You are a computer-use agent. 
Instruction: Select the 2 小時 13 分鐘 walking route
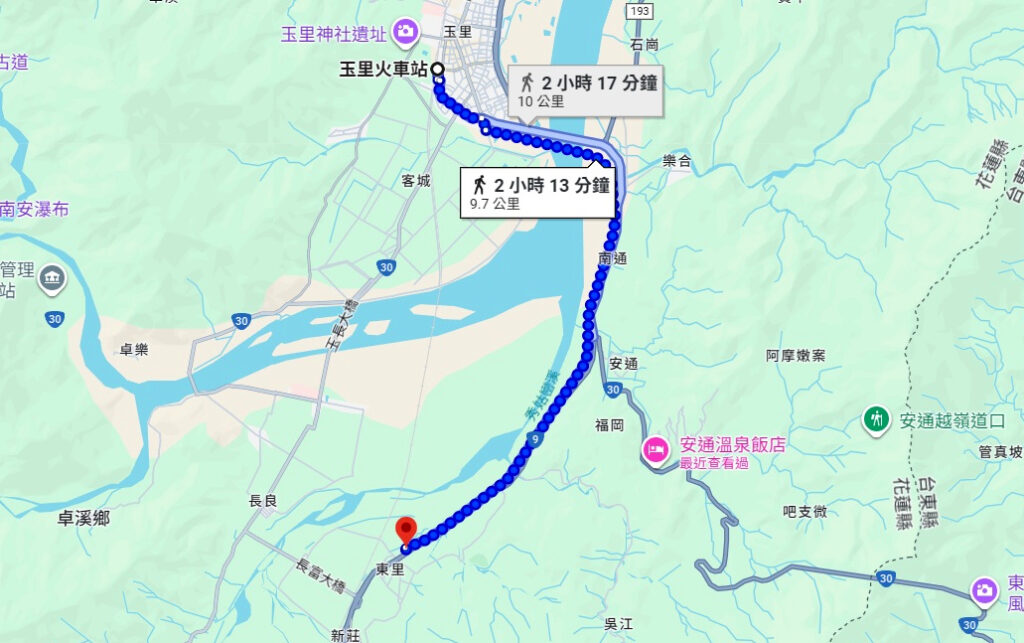coord(538,192)
